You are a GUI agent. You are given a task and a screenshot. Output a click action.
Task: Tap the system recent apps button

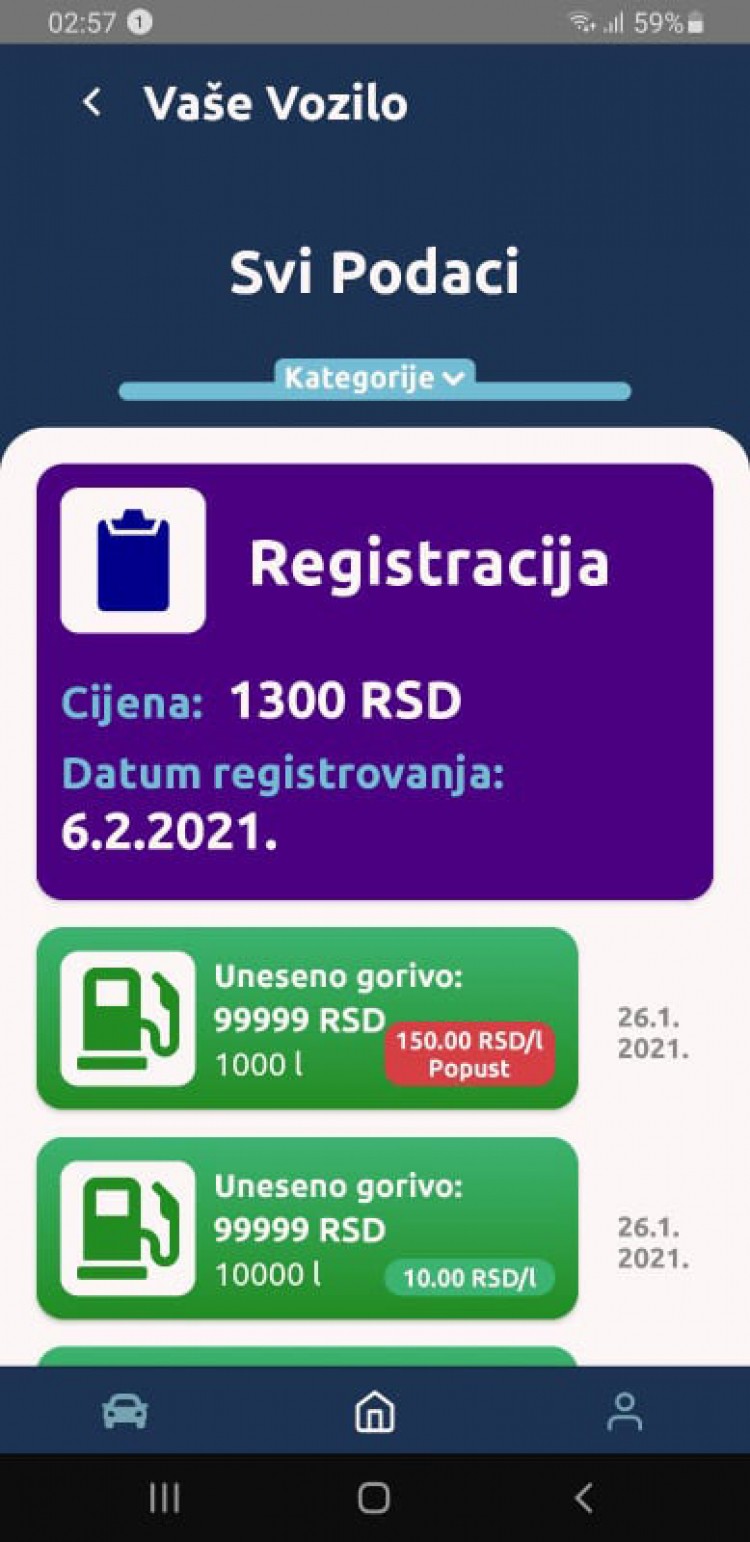pyautogui.click(x=164, y=1497)
